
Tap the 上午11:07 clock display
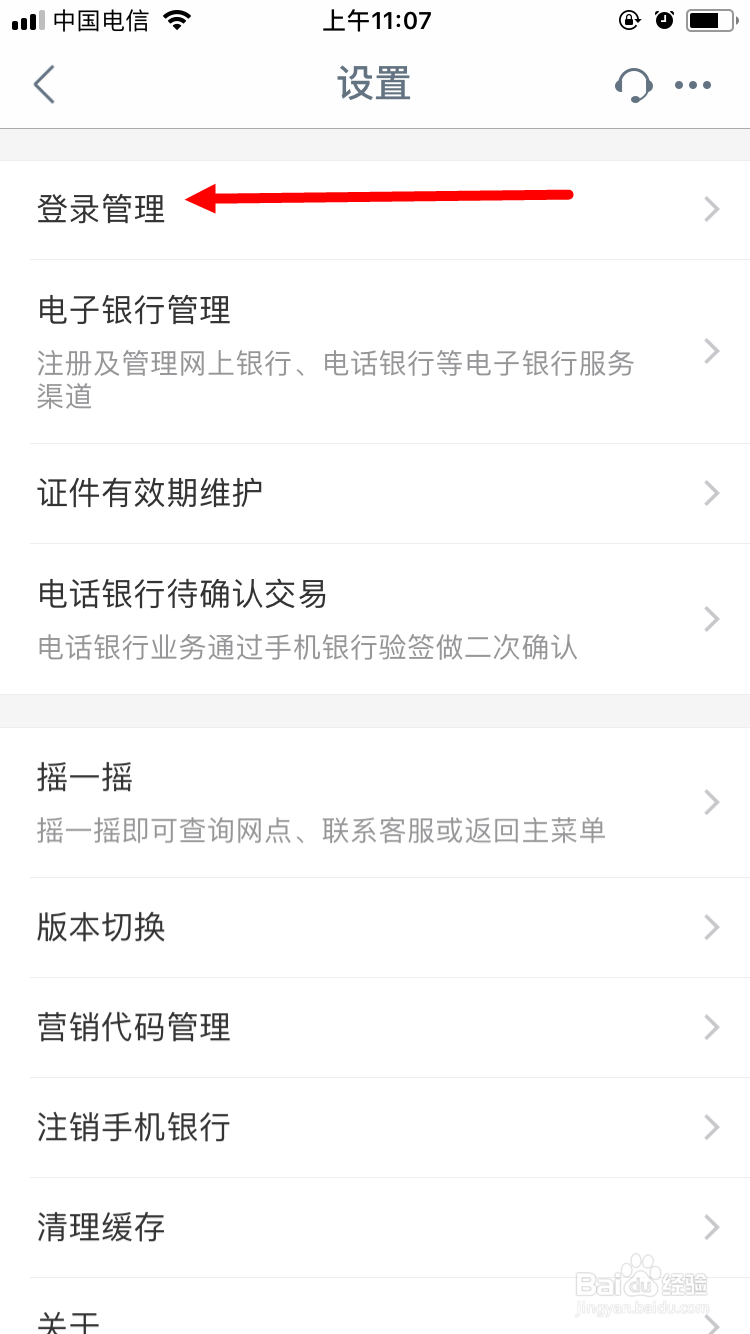(x=375, y=20)
